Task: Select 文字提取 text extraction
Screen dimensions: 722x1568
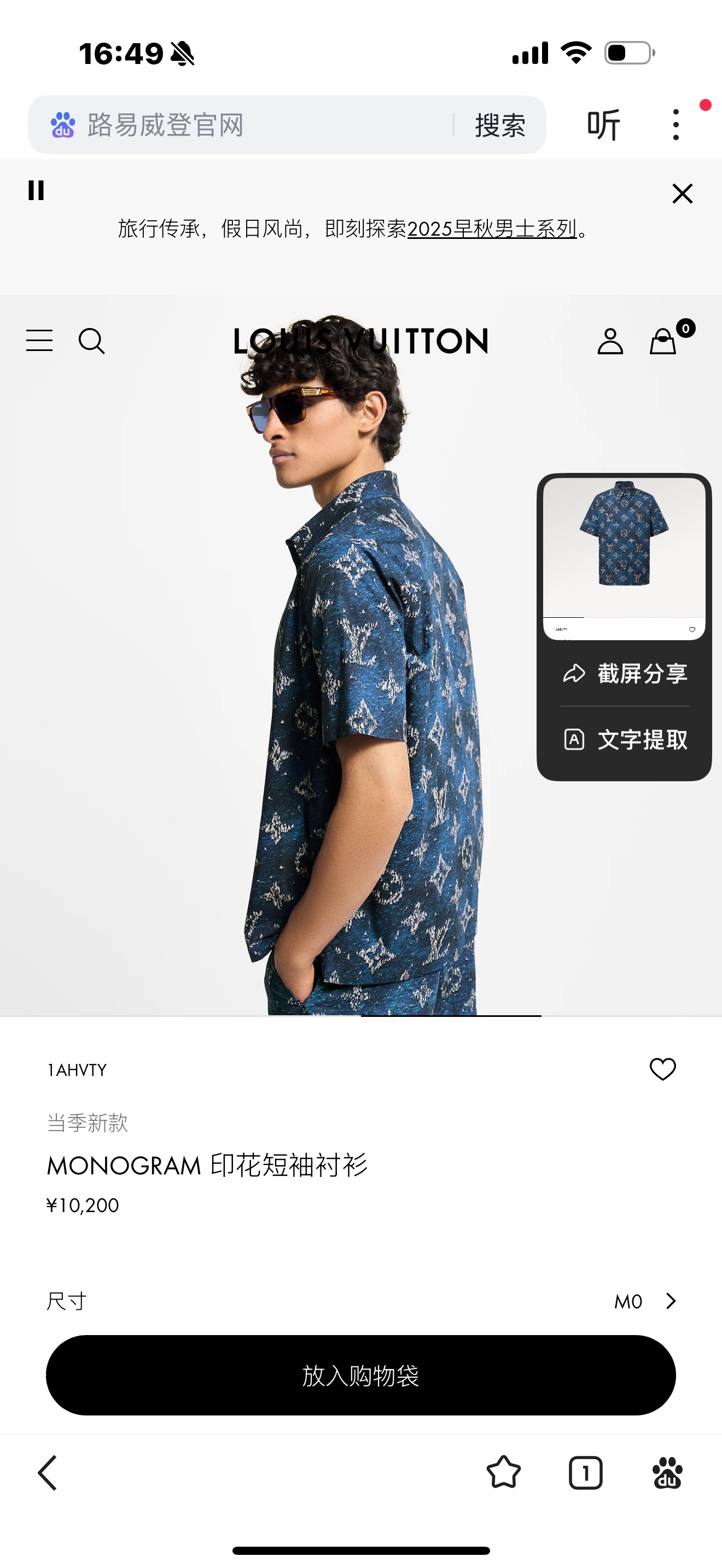Action: [625, 740]
